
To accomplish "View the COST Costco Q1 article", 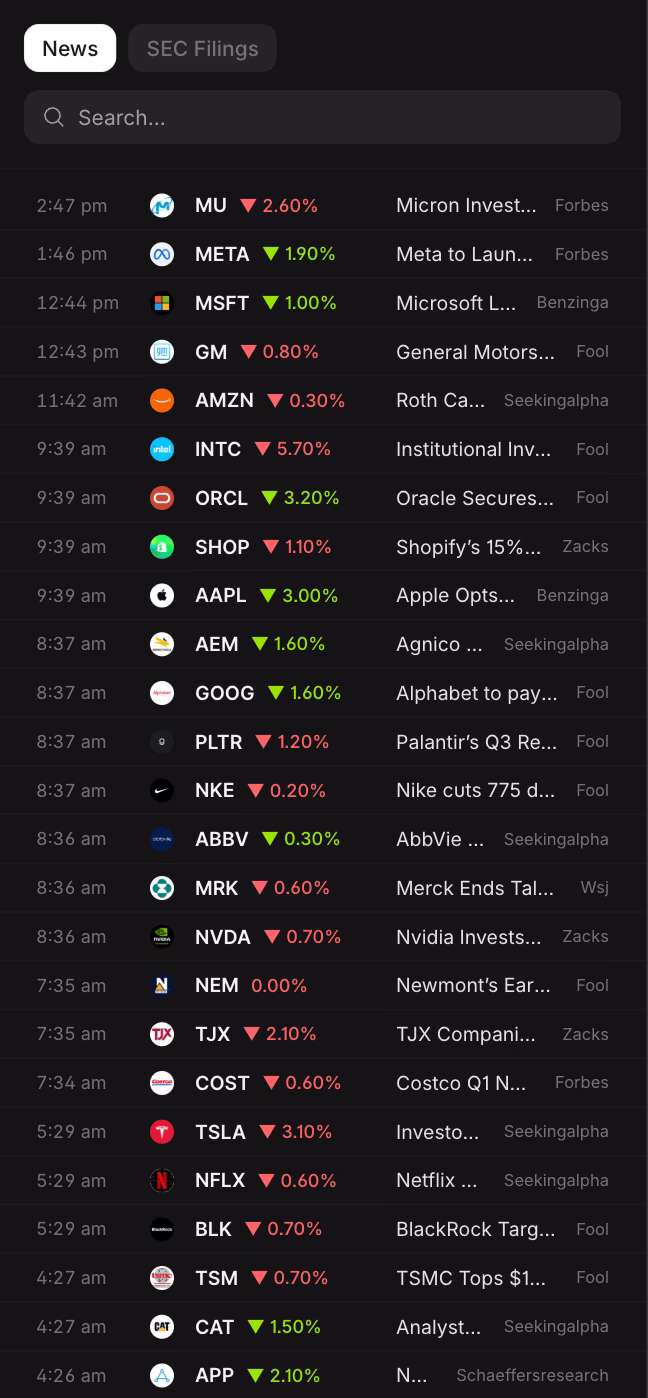I will (x=461, y=1083).
